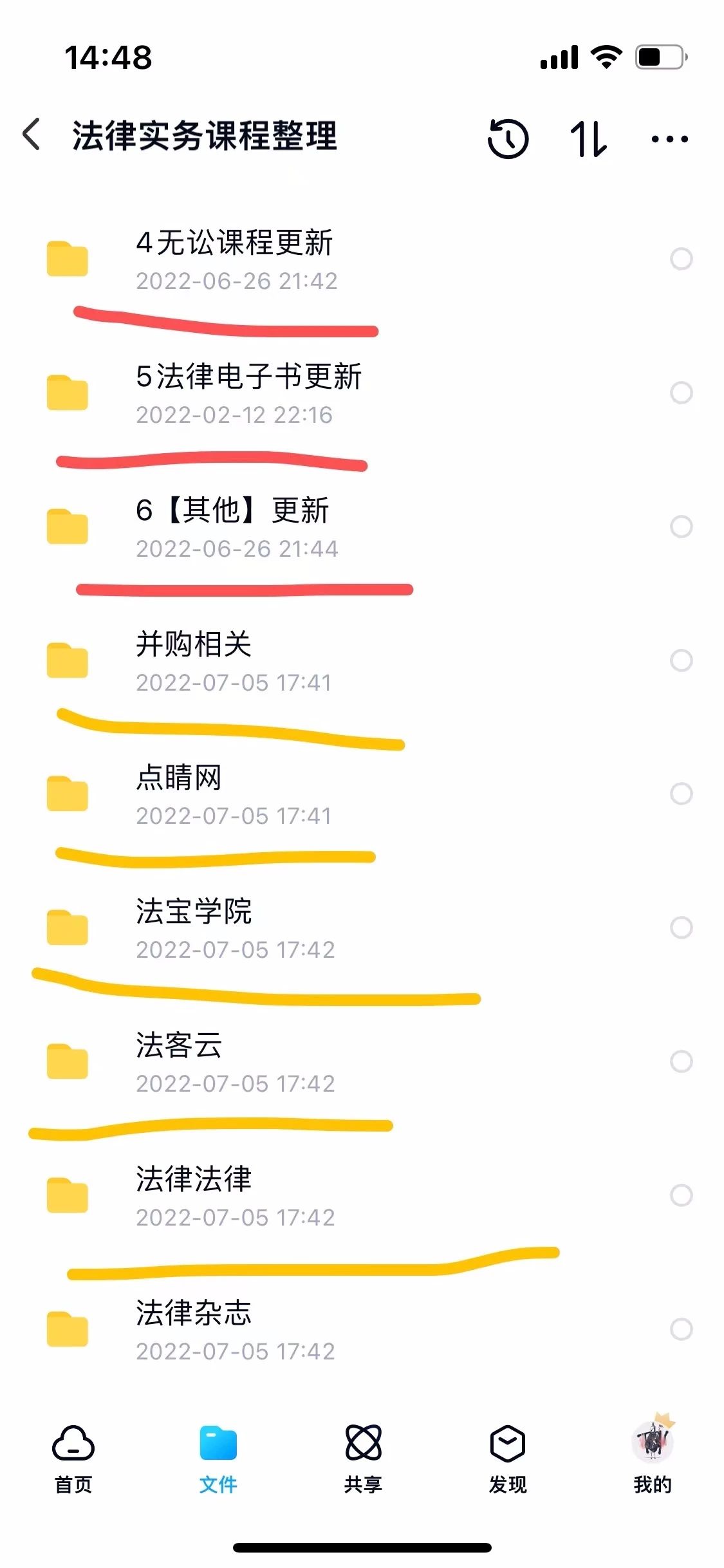The image size is (724, 1568).
Task: Select the circle next to 5法律电子书更新
Action: point(680,394)
